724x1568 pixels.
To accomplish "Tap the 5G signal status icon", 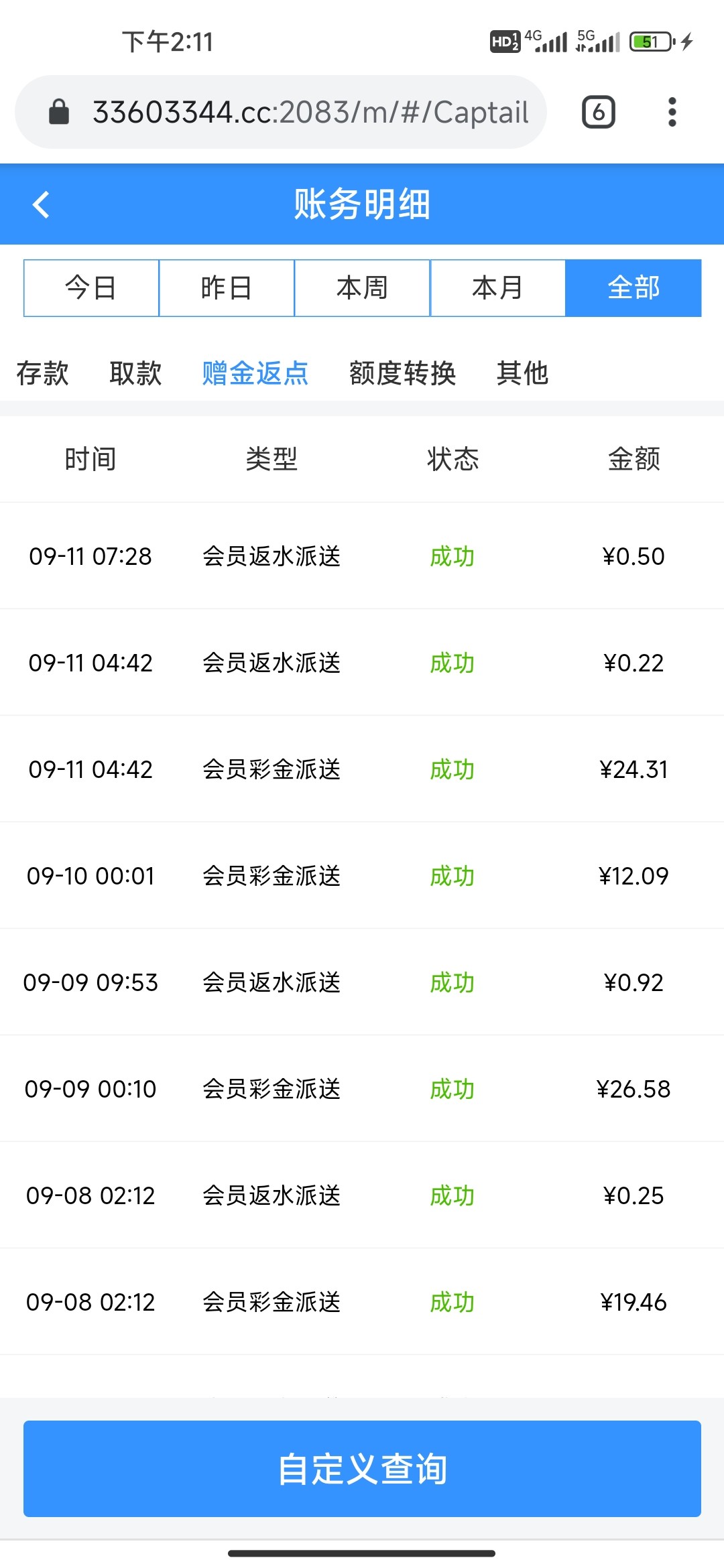I will point(595,42).
